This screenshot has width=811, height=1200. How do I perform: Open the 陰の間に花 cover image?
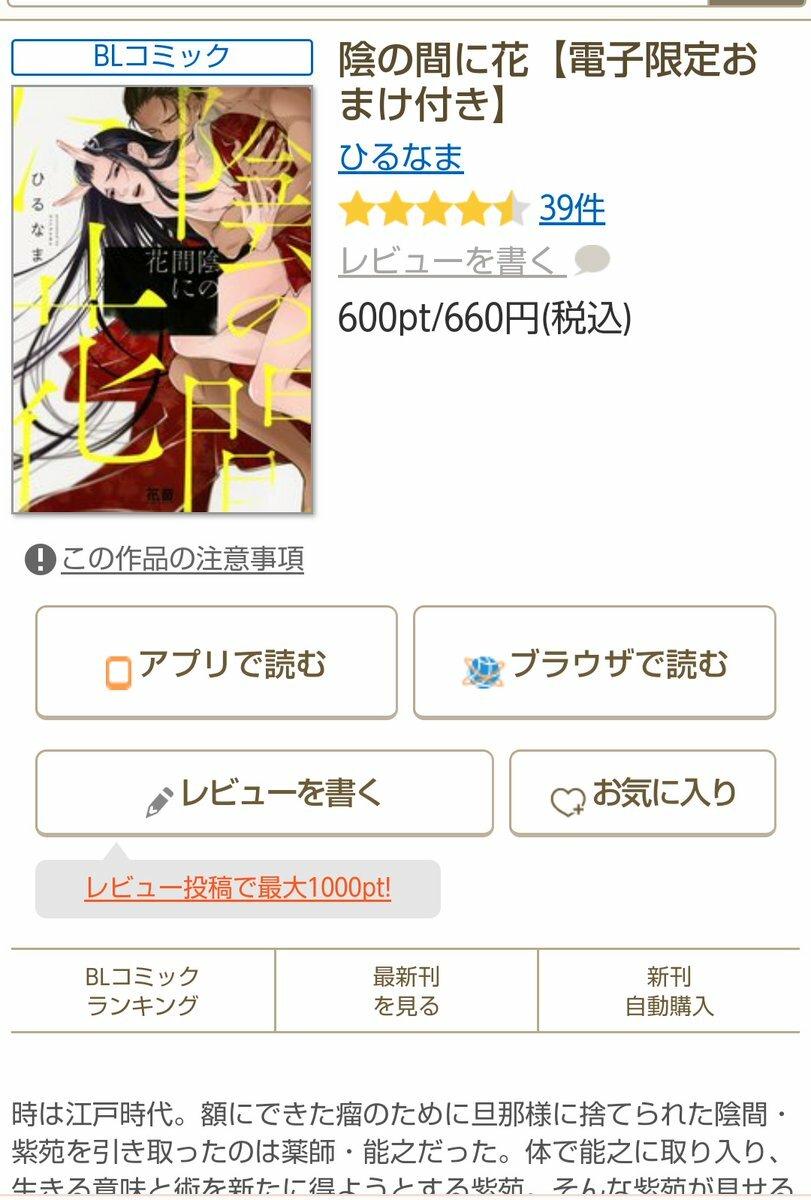162,300
